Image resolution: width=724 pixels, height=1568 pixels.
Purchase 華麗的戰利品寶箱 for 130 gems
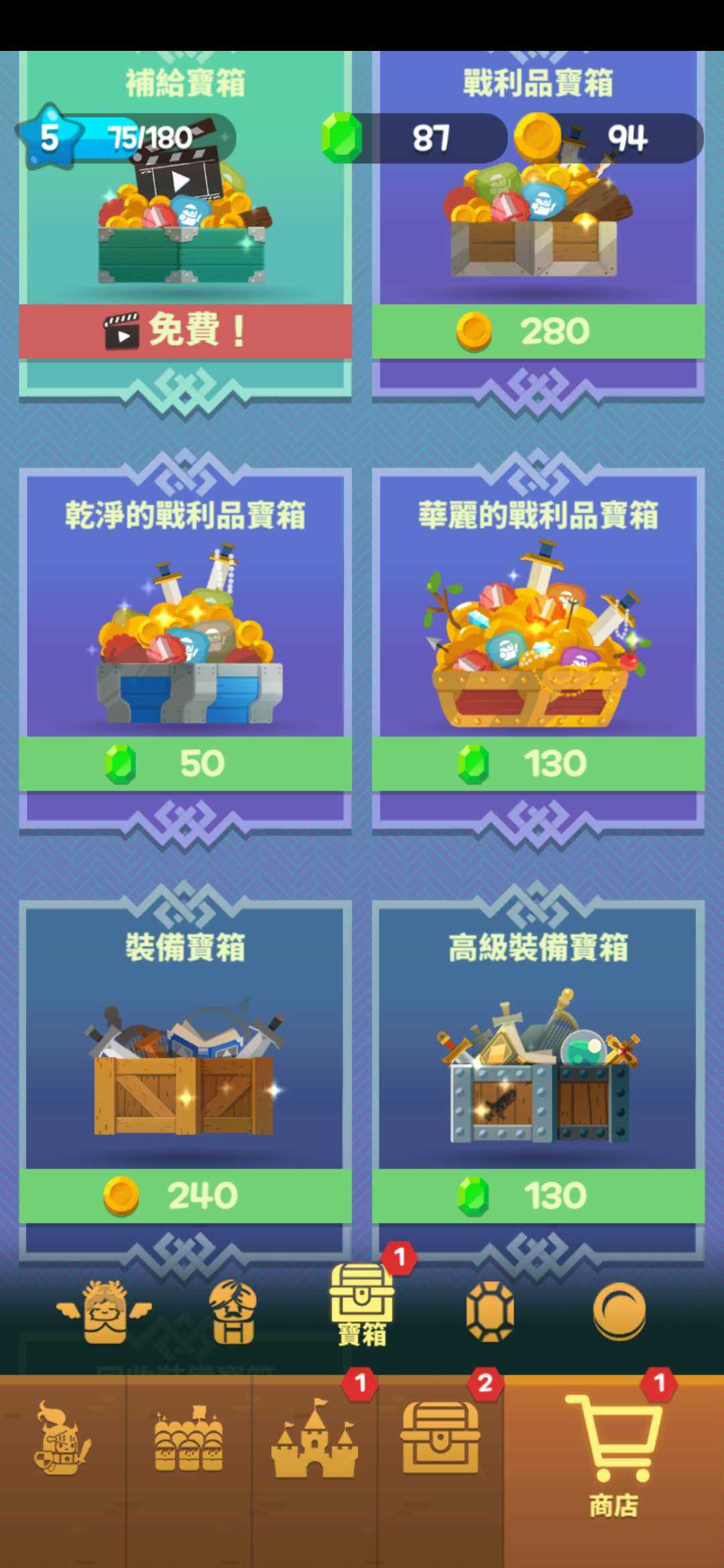[538, 763]
